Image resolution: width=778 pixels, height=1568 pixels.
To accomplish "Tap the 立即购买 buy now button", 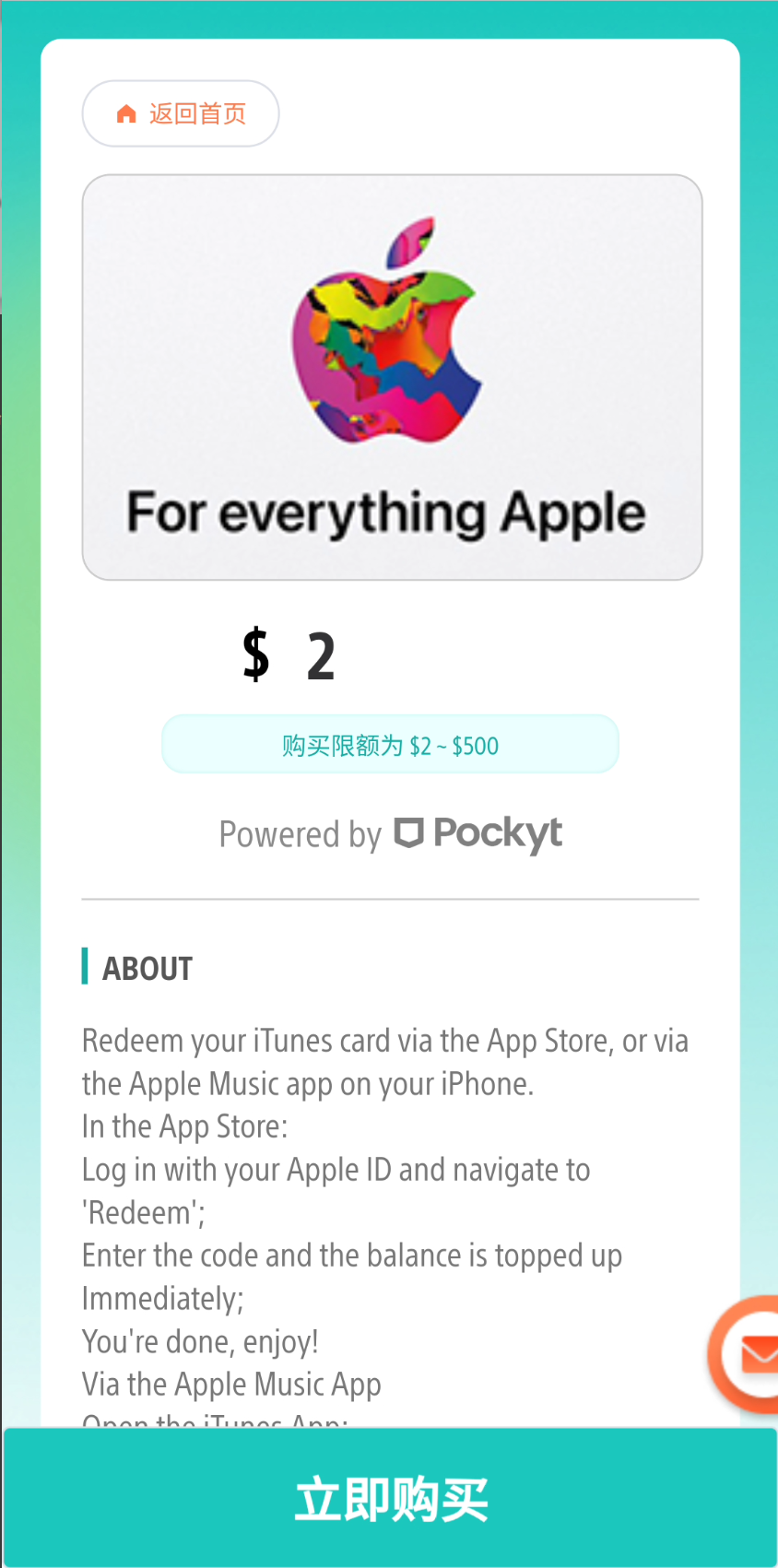I will point(390,1498).
